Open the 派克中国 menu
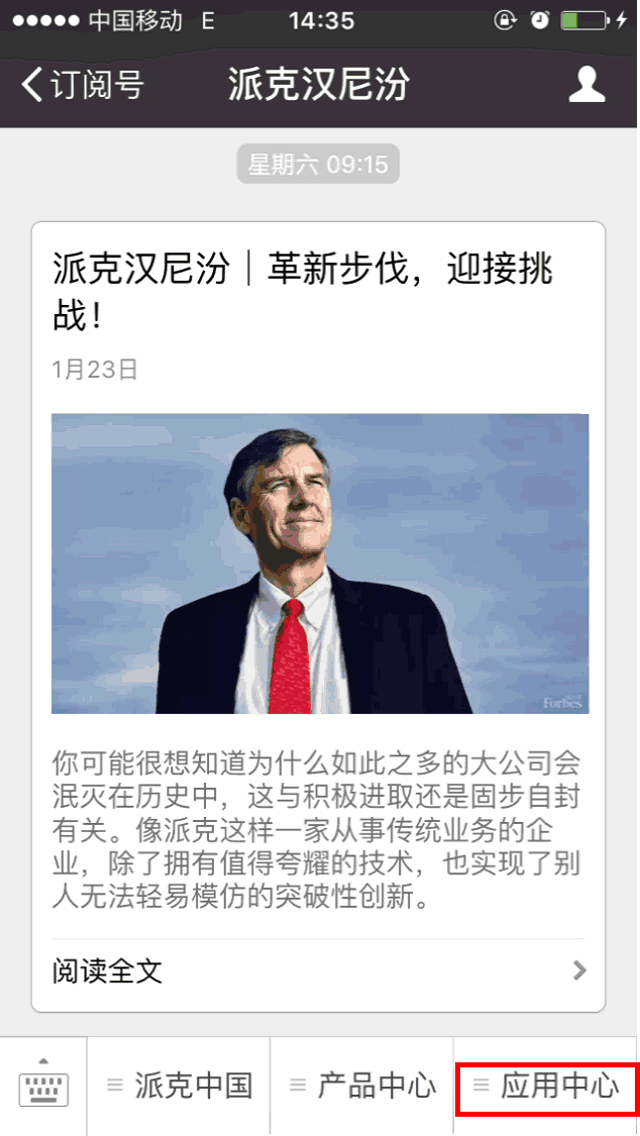 (180, 1085)
